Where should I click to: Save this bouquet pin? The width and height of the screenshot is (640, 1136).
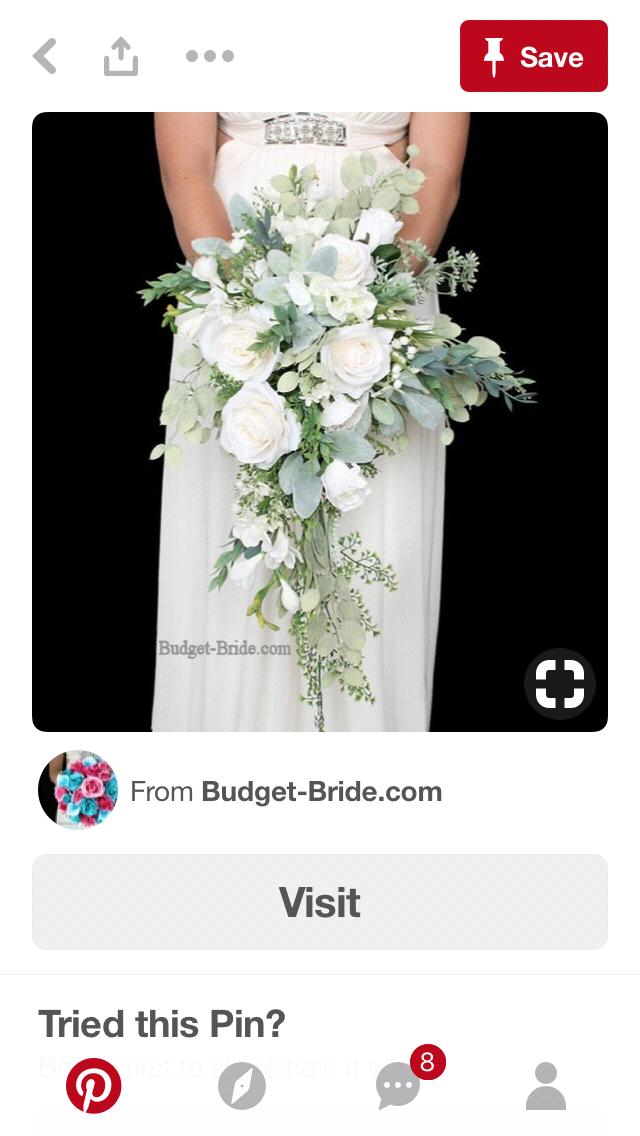pos(533,57)
